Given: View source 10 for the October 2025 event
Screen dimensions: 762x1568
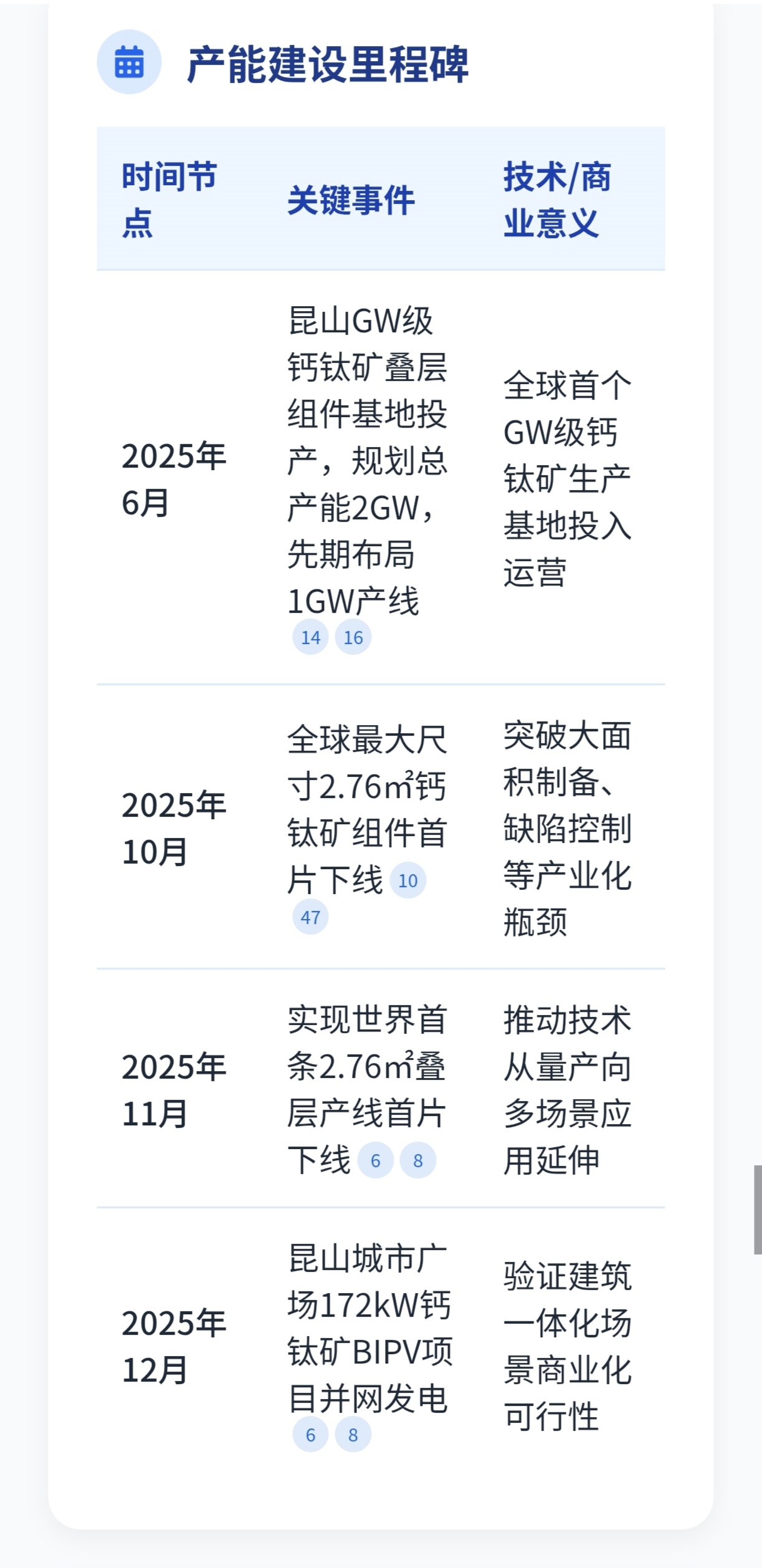Looking at the screenshot, I should (407, 880).
